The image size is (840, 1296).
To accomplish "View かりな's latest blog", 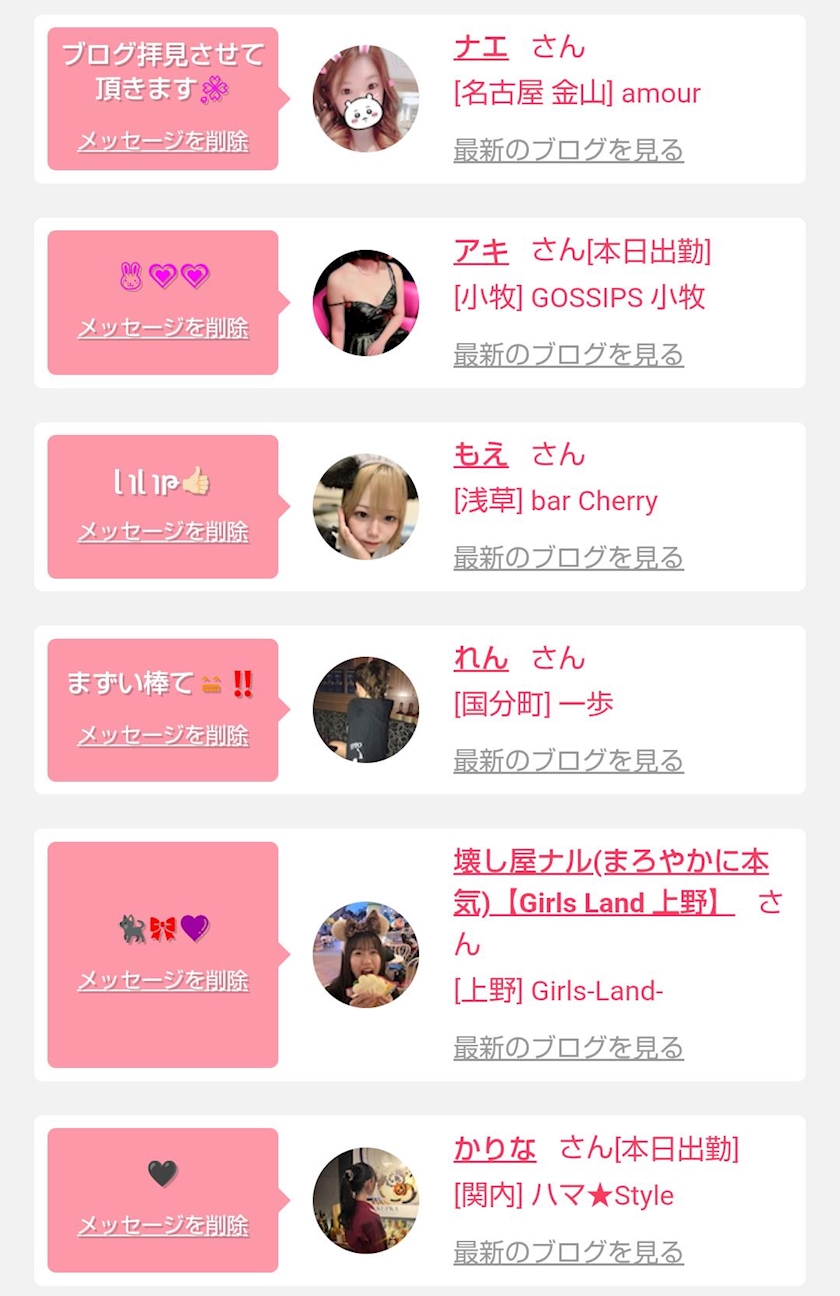I will pos(568,1252).
